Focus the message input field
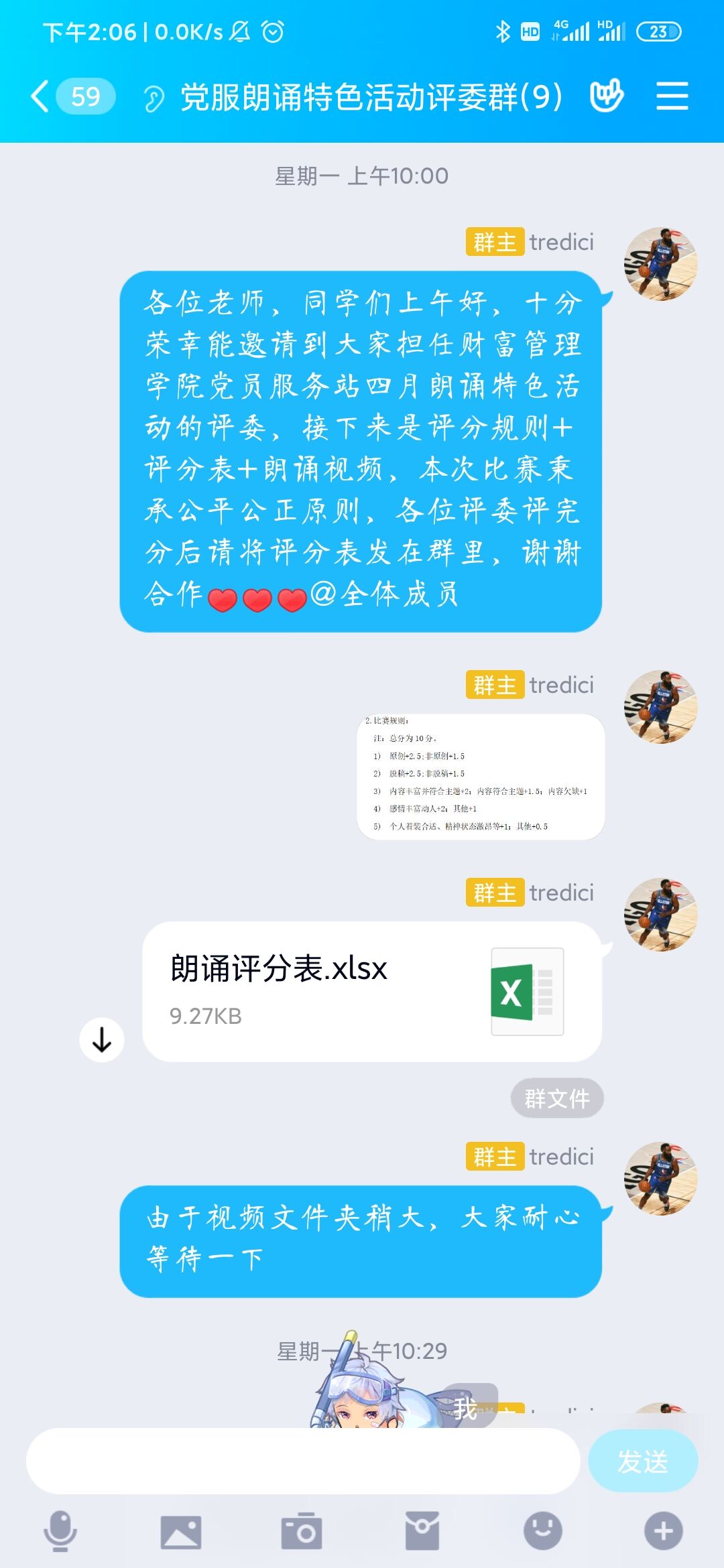This screenshot has height=1568, width=724. click(x=303, y=1461)
